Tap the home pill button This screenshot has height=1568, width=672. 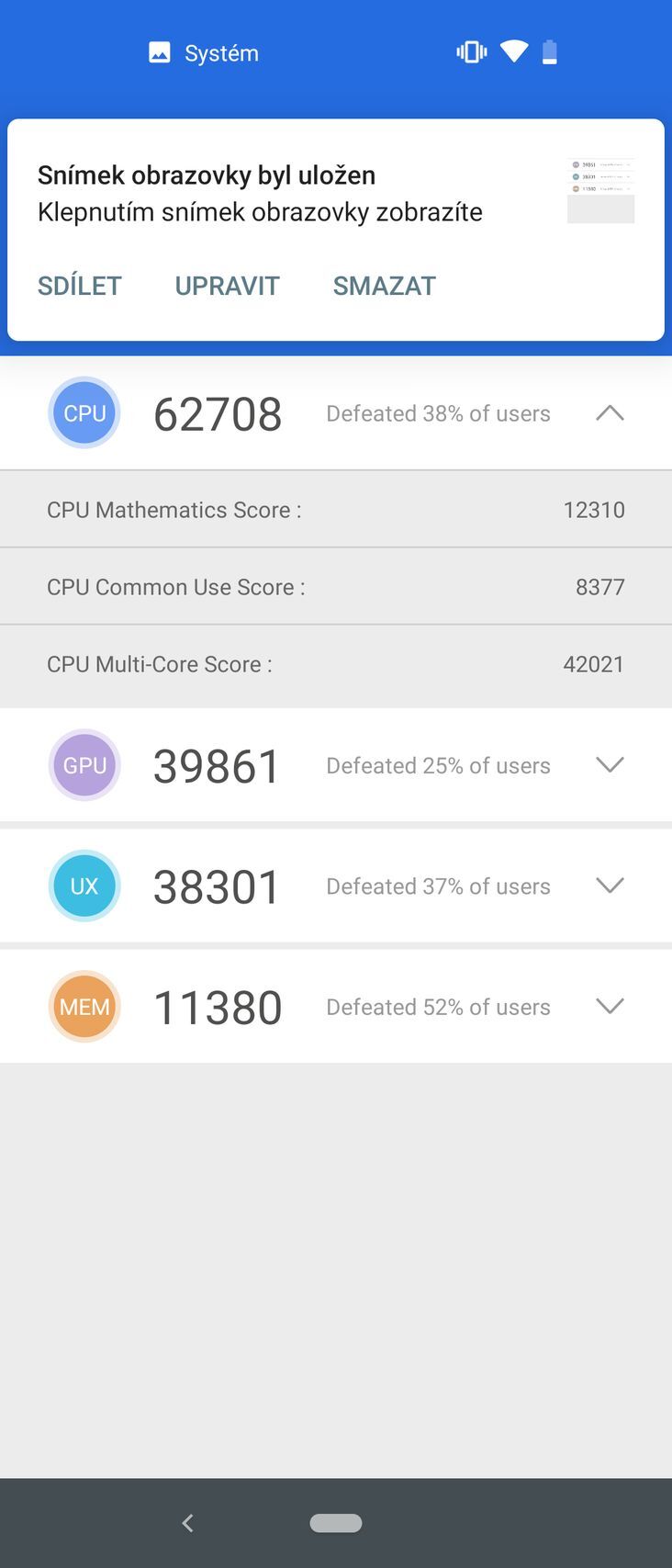[x=336, y=1523]
